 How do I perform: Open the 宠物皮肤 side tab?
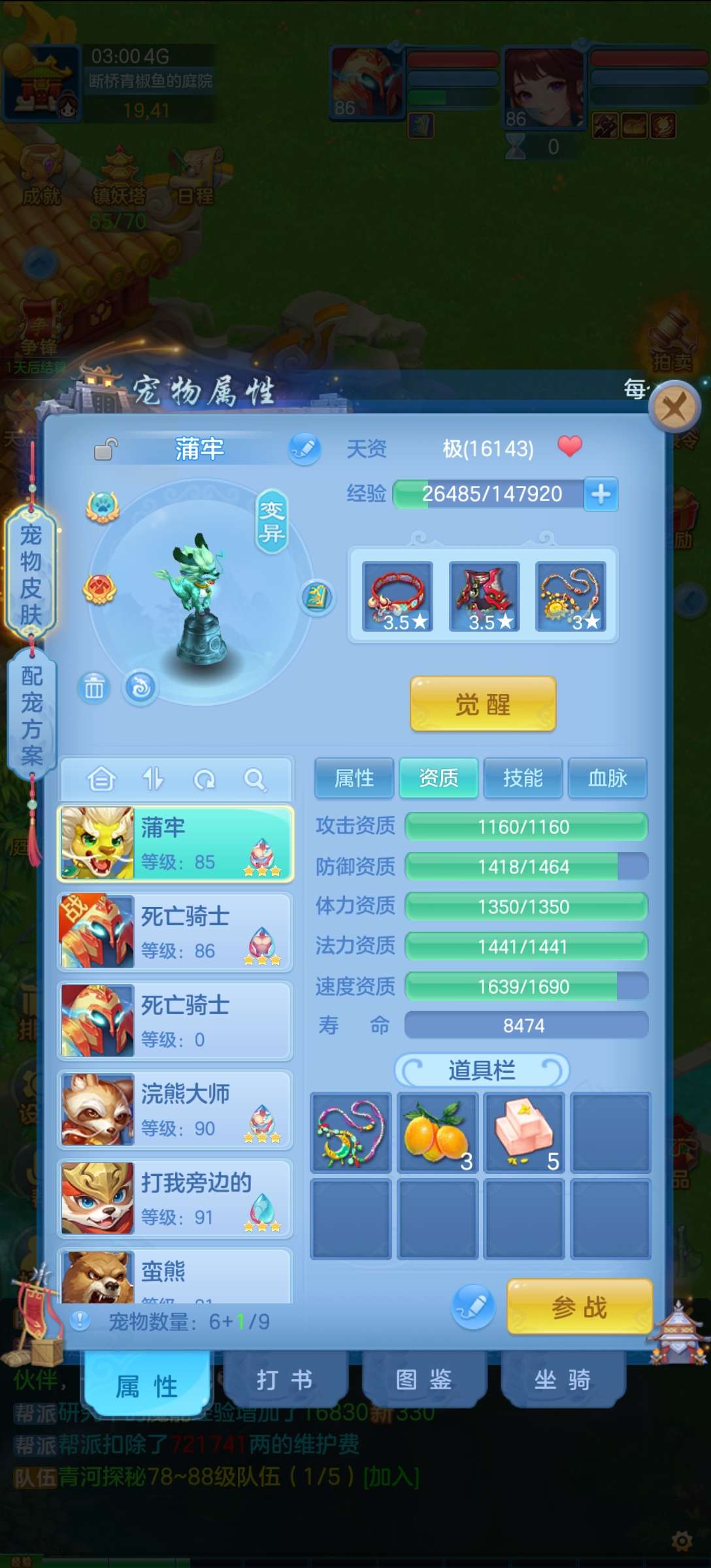(x=31, y=575)
